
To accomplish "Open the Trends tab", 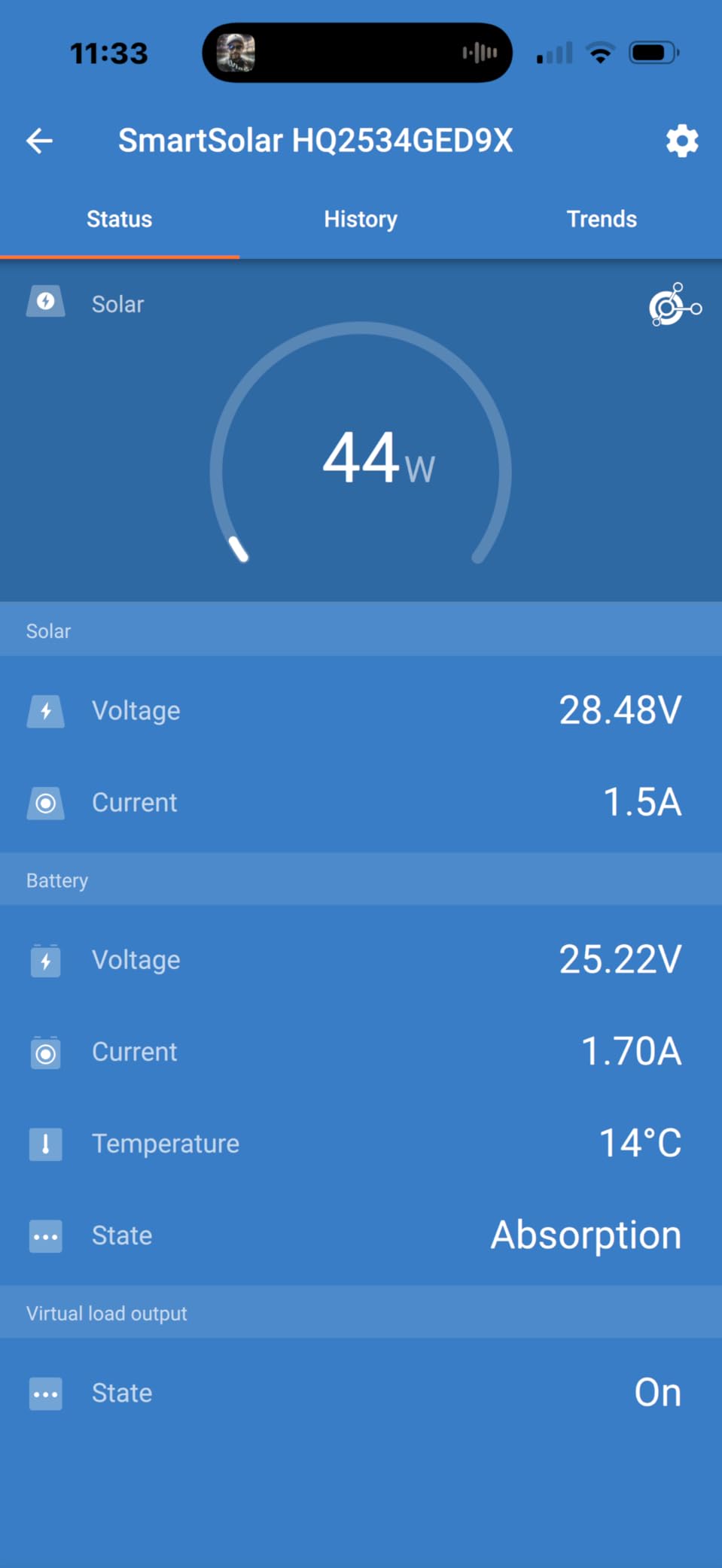I will [601, 219].
